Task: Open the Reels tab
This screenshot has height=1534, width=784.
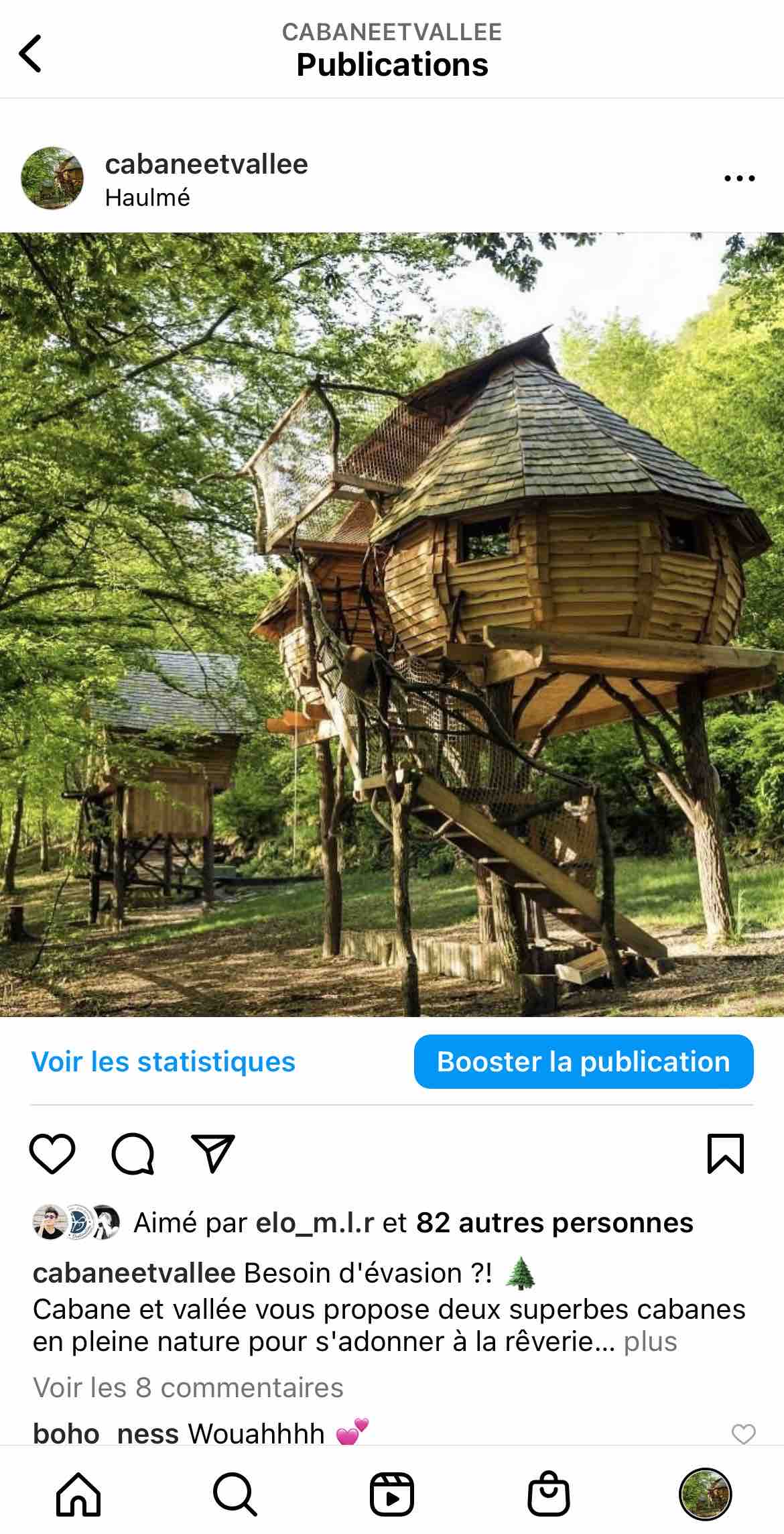Action: 392,1494
